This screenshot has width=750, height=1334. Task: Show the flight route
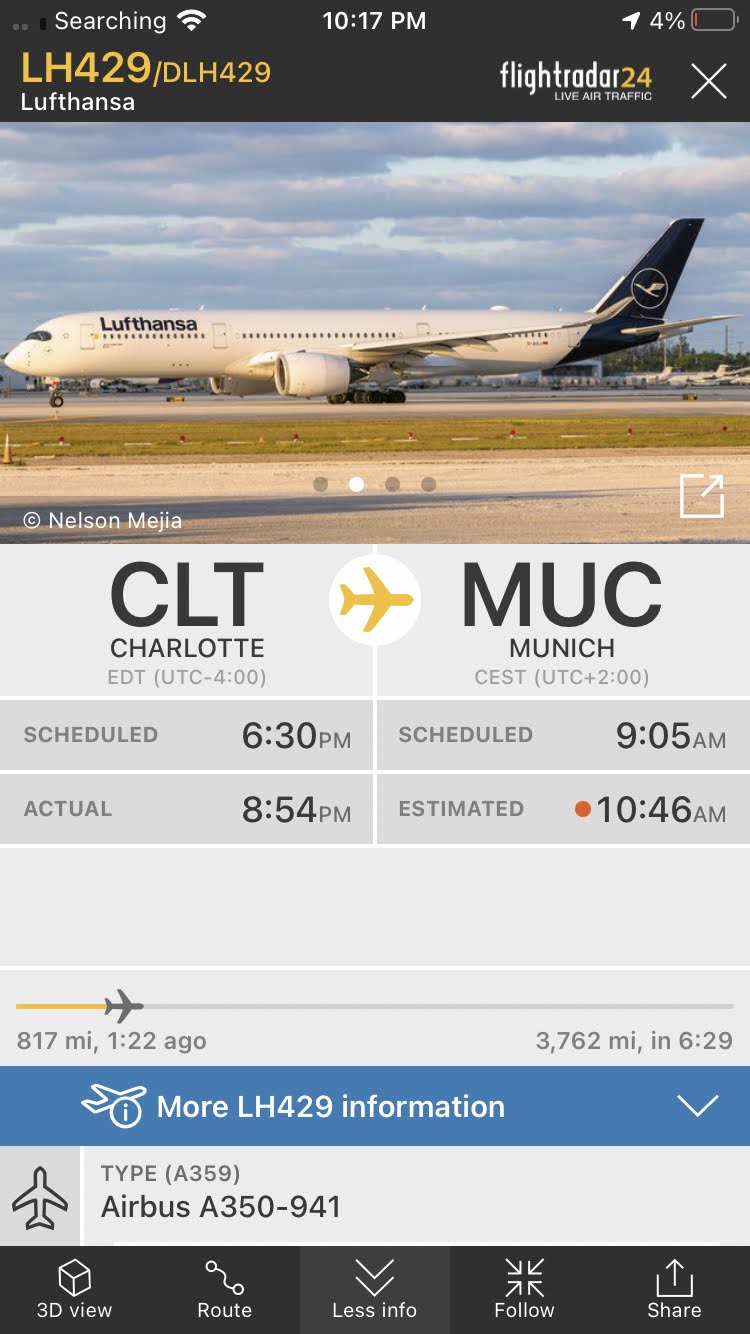[x=225, y=1290]
